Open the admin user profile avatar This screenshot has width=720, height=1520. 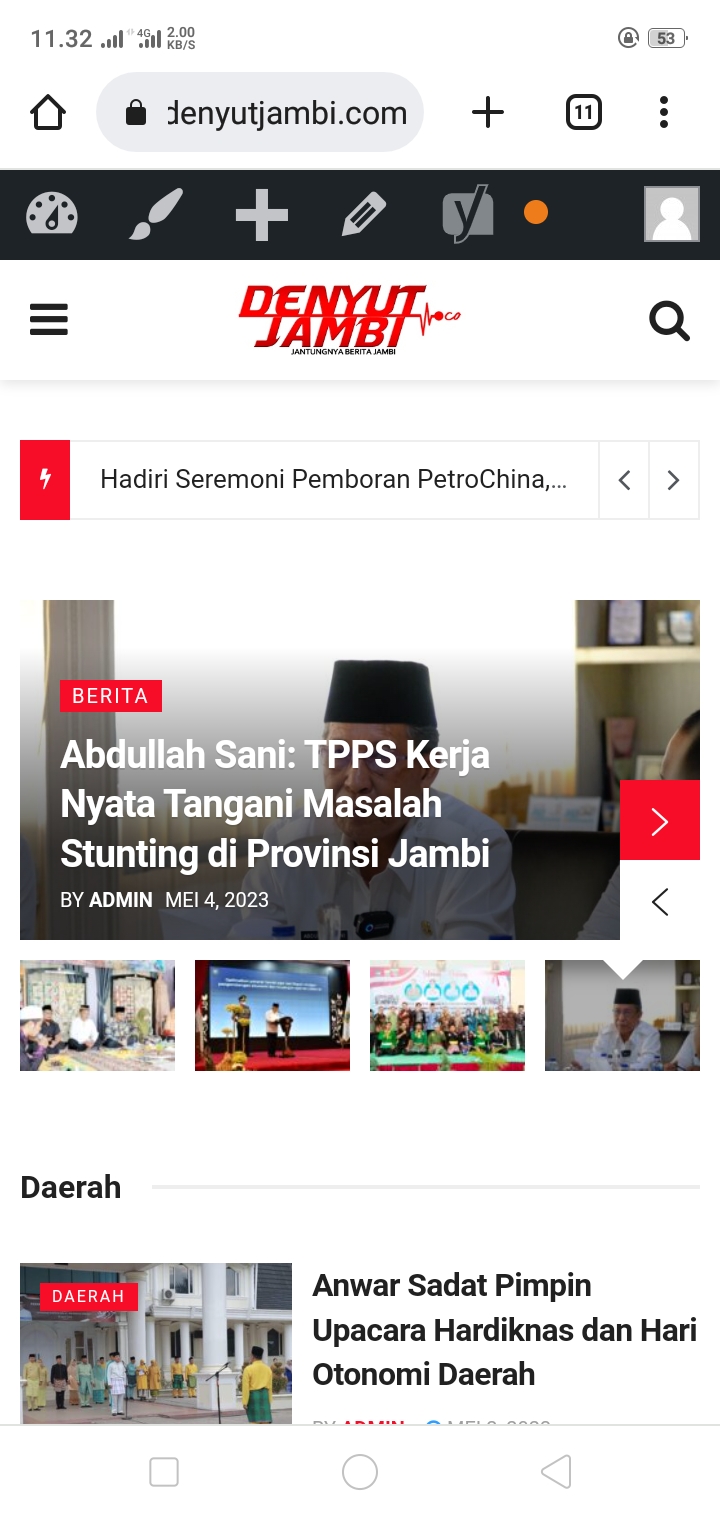(671, 214)
